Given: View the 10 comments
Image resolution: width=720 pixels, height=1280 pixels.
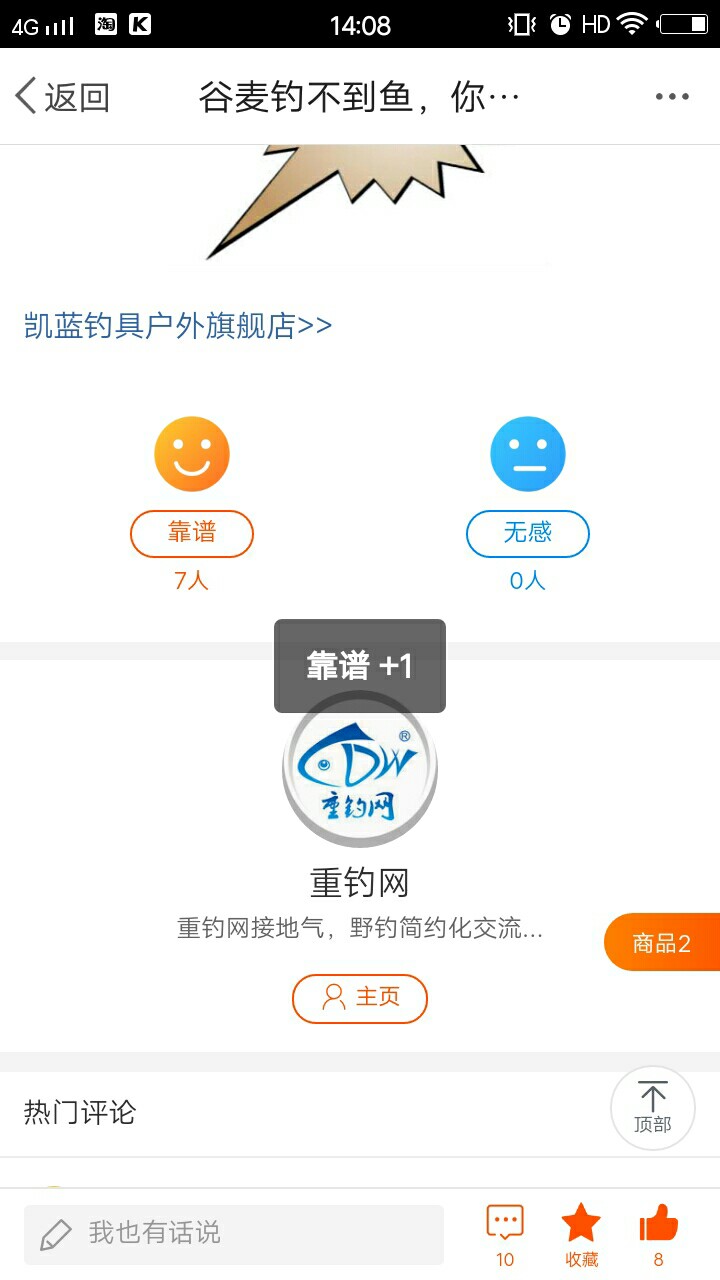Looking at the screenshot, I should coord(505,1235).
